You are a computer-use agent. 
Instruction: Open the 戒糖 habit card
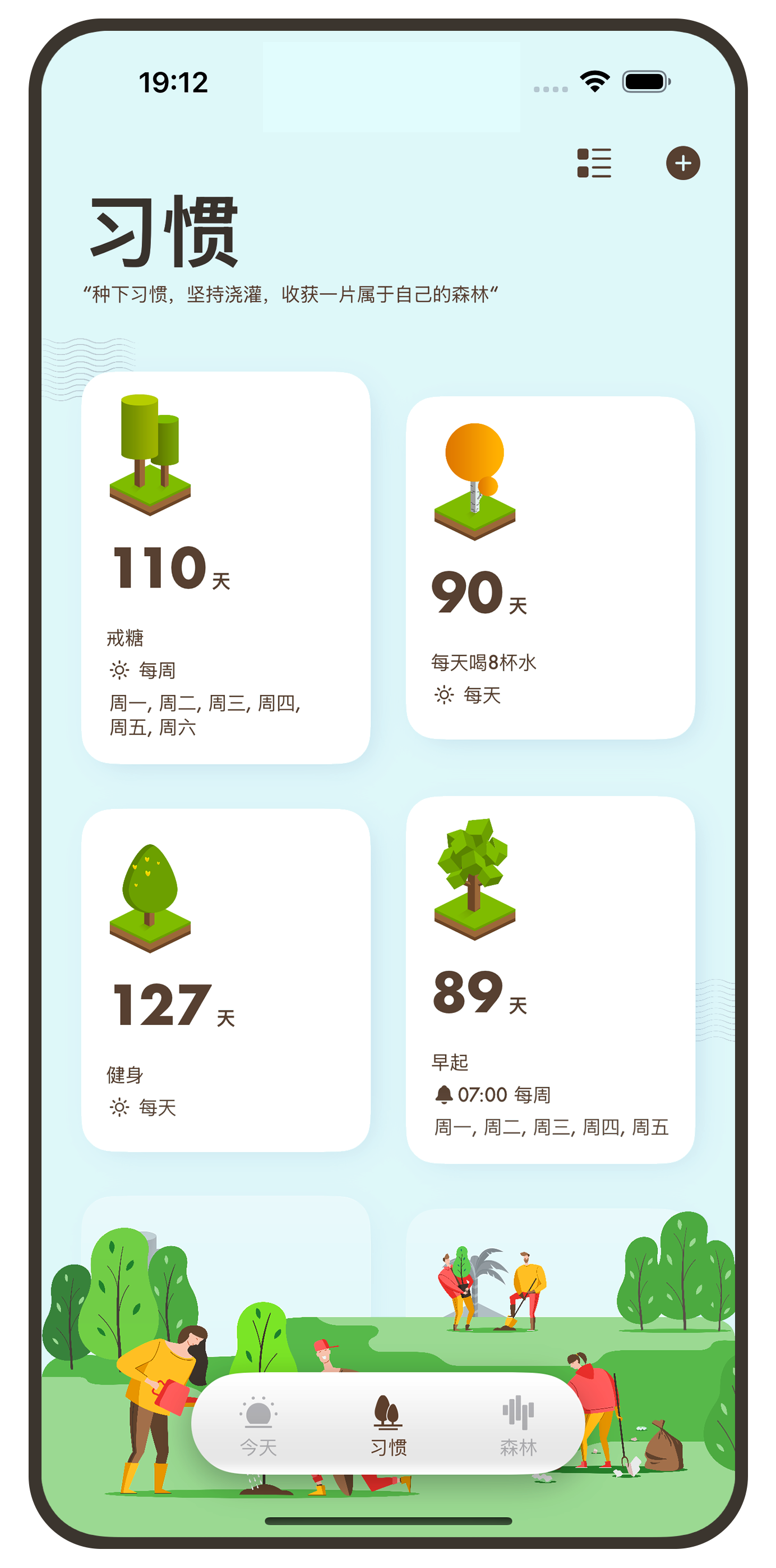[x=225, y=567]
